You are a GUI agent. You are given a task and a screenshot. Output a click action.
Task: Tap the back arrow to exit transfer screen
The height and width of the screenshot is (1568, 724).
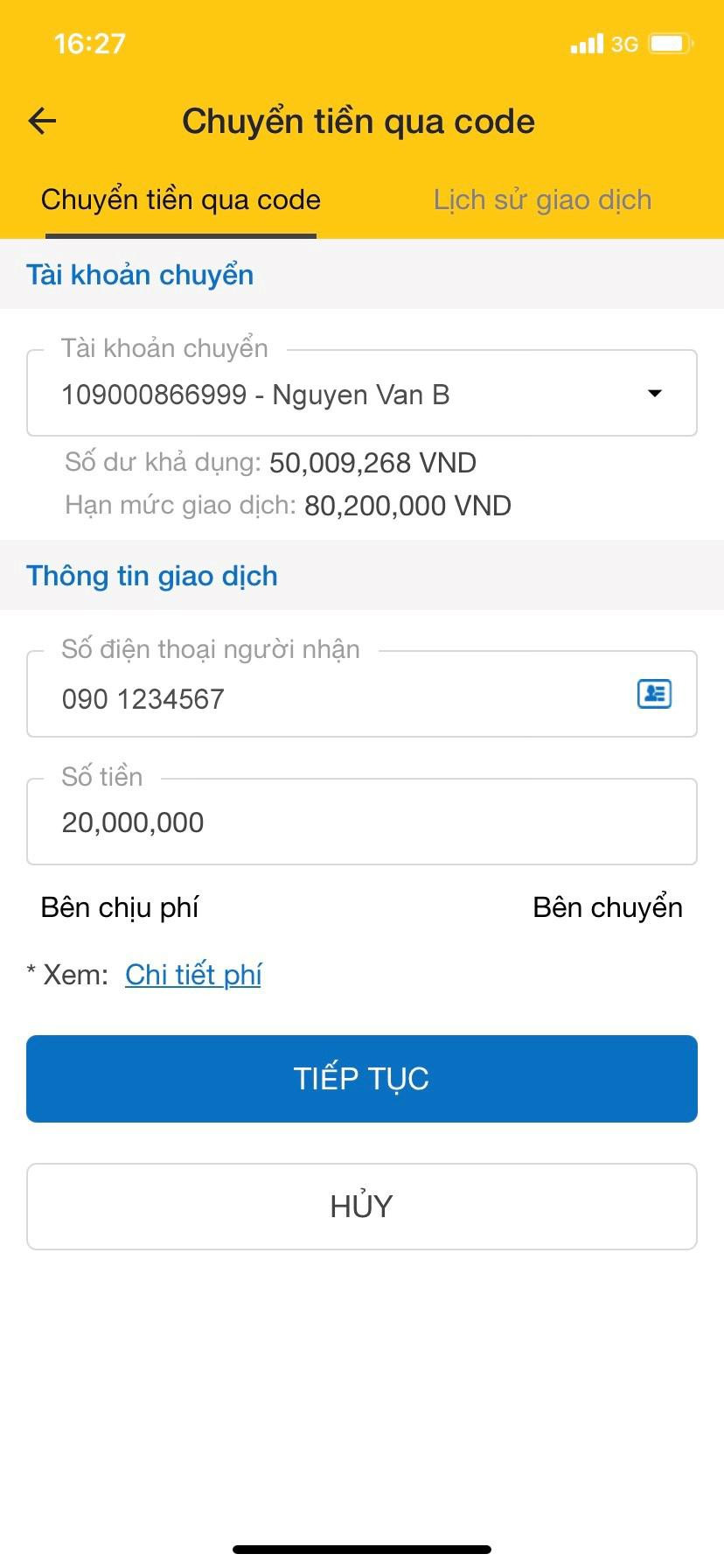coord(41,121)
